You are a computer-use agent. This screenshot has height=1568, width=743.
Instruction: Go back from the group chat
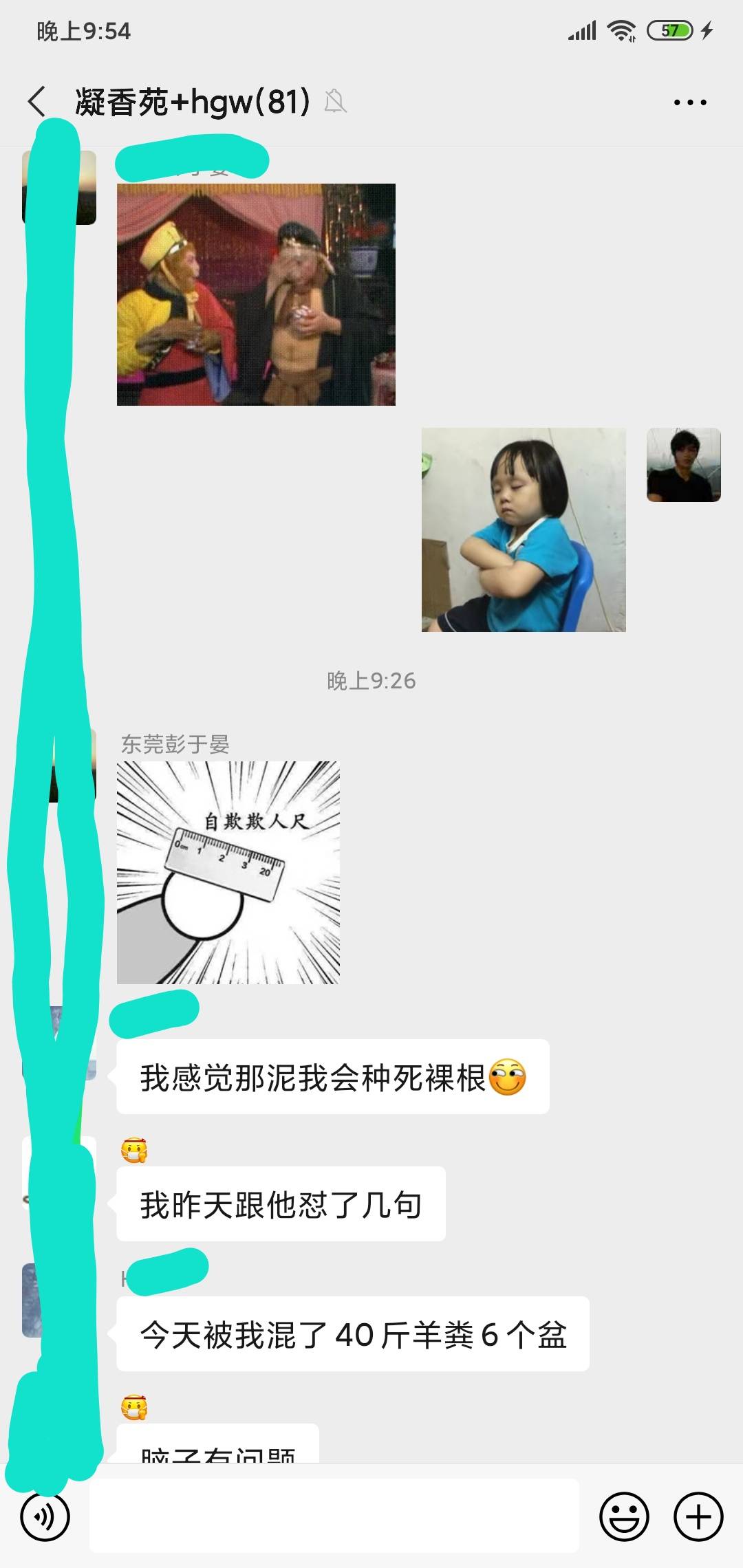pyautogui.click(x=37, y=102)
